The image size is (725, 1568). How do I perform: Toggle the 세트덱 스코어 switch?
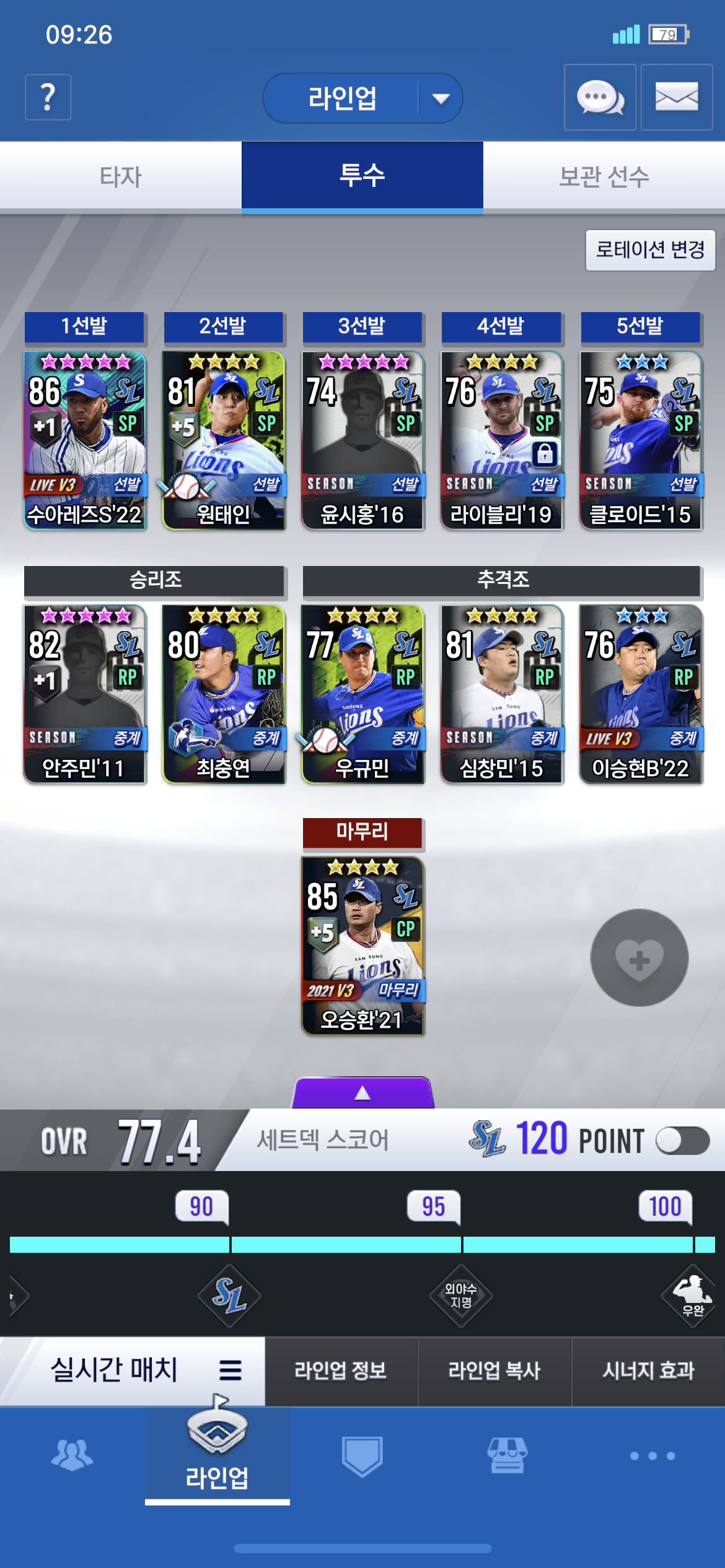pos(682,1141)
